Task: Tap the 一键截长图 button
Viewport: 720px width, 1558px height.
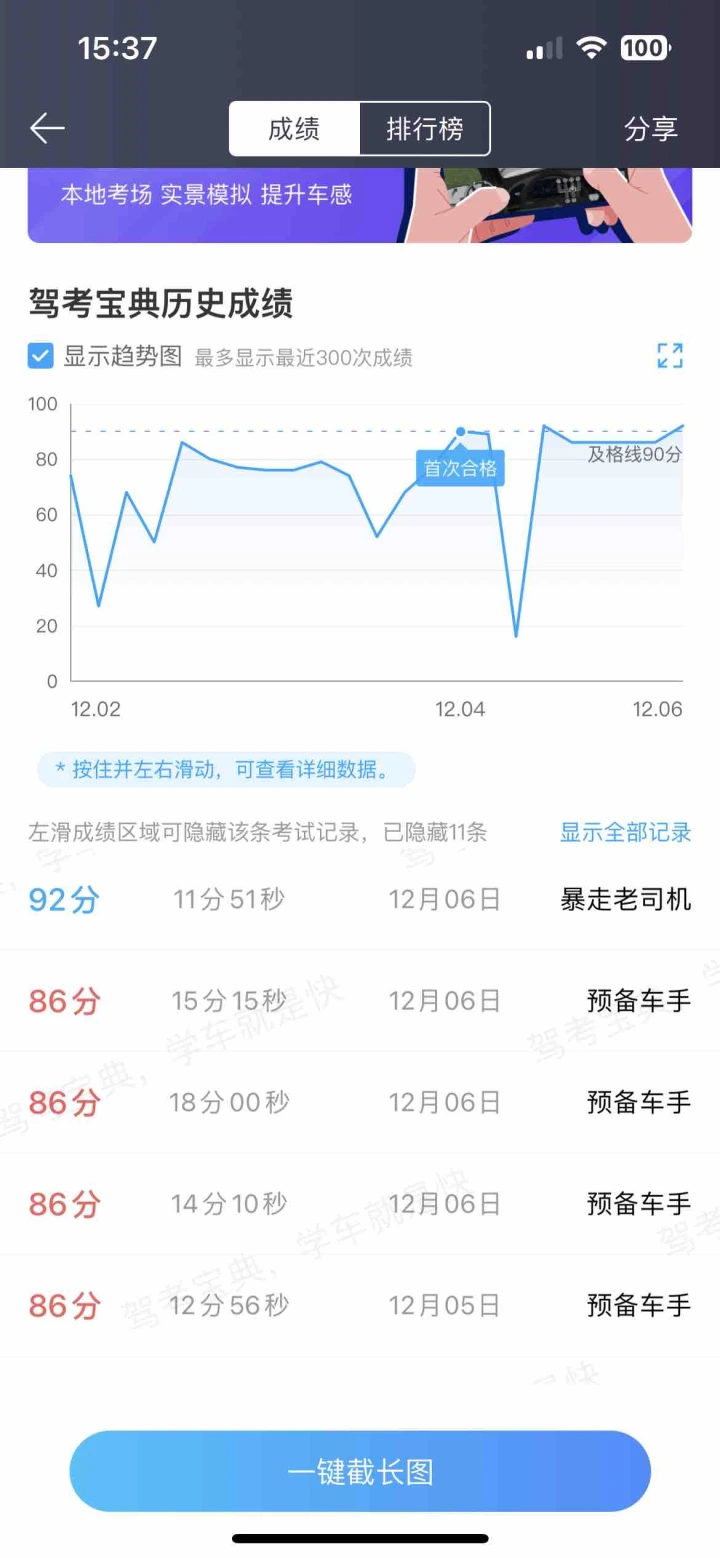Action: [360, 1471]
